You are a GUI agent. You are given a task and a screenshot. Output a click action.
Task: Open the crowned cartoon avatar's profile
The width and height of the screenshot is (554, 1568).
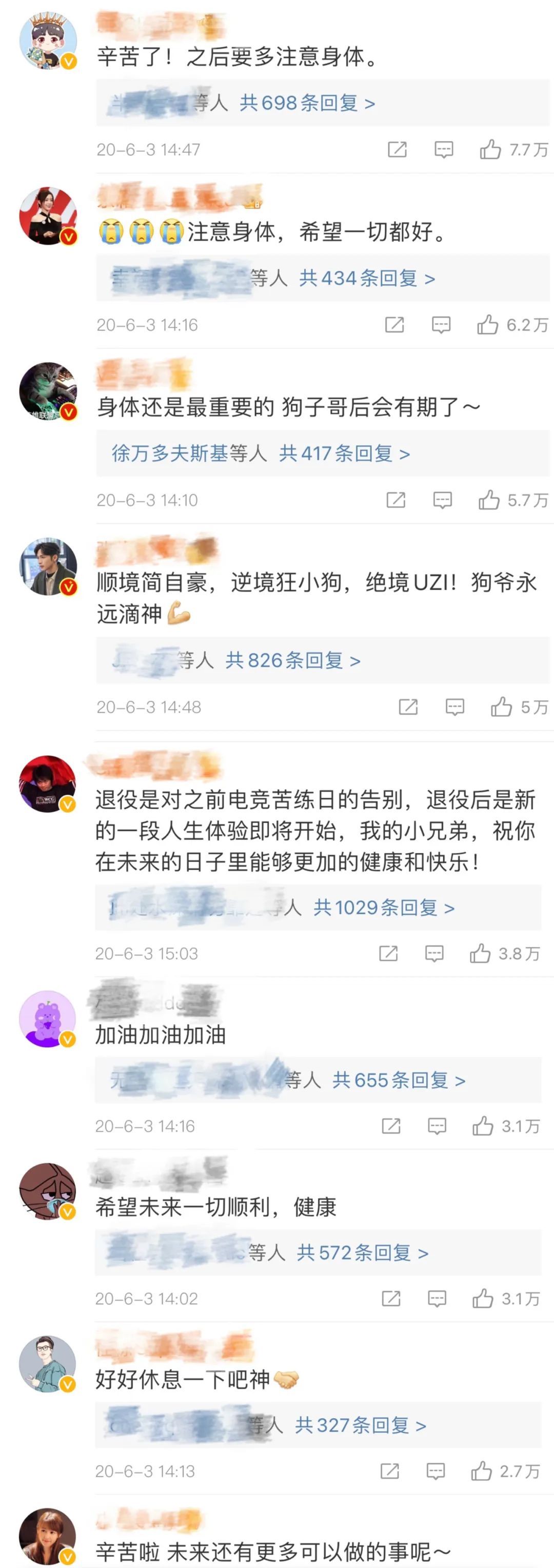[x=48, y=41]
